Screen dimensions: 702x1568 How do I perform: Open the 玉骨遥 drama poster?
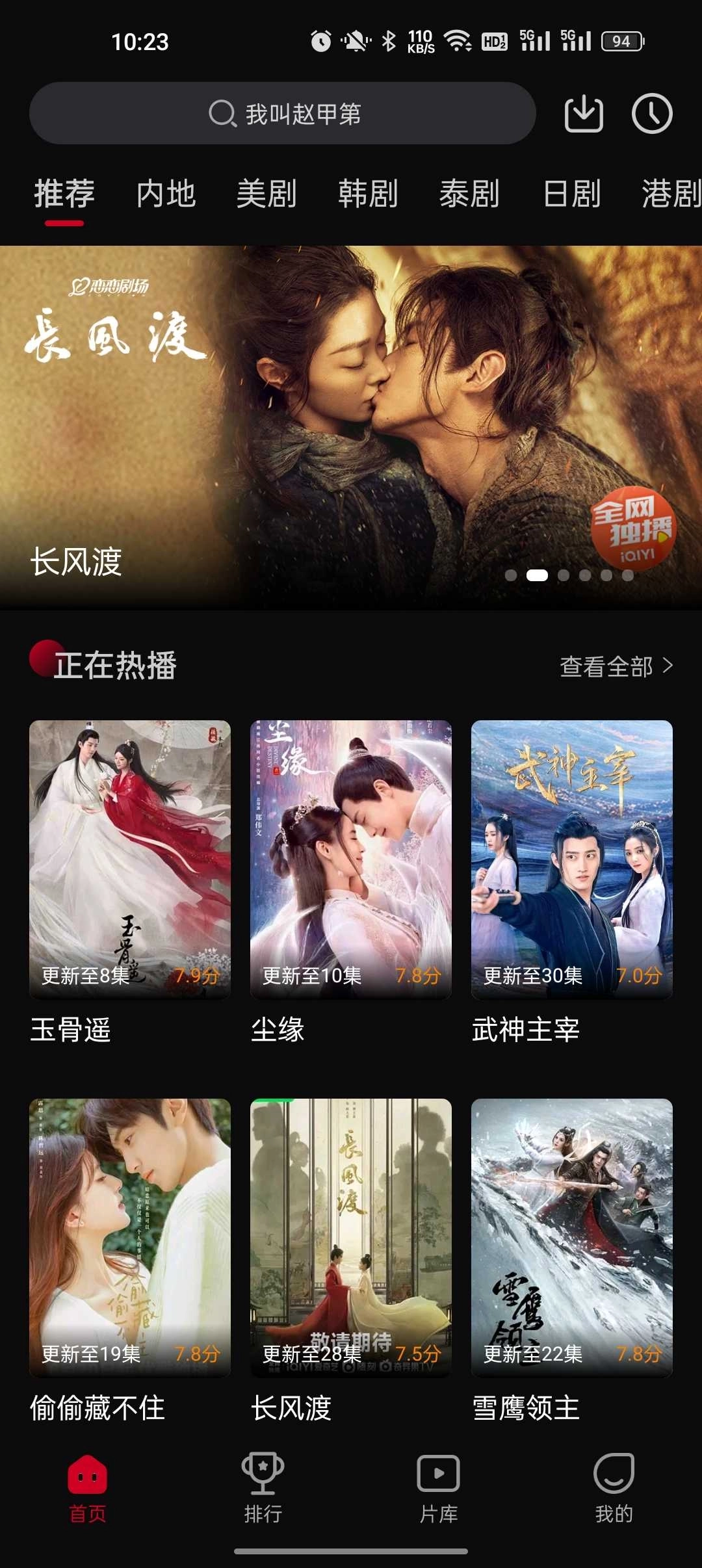tap(129, 858)
